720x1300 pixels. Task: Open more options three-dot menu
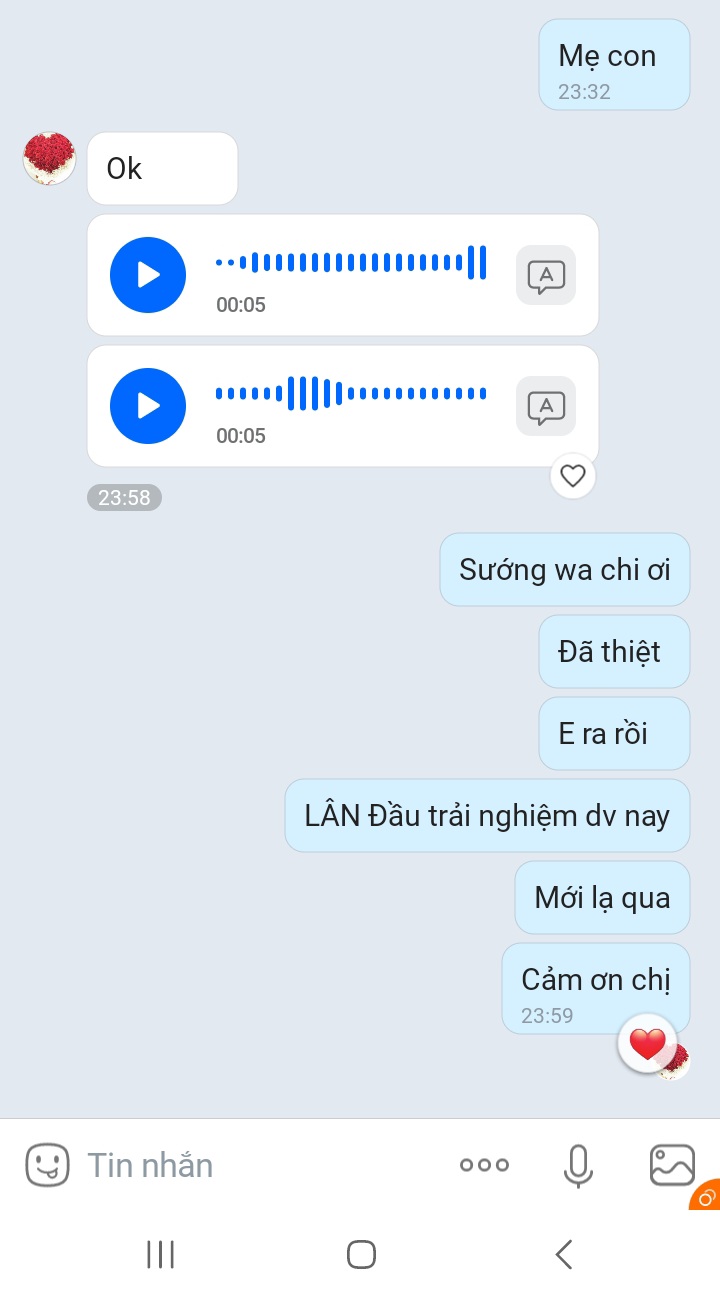[484, 1165]
